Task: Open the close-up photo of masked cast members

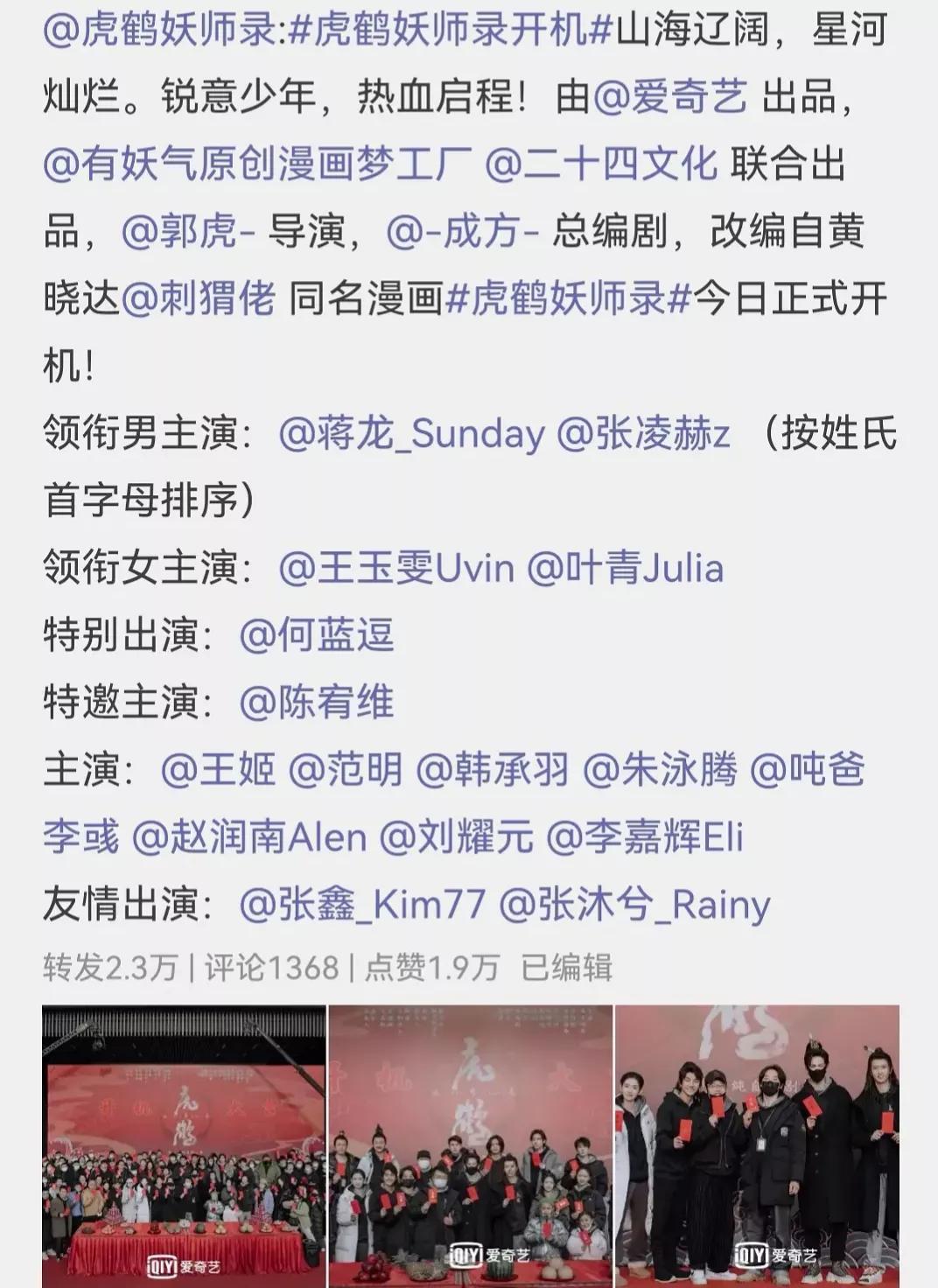Action: [757, 1144]
